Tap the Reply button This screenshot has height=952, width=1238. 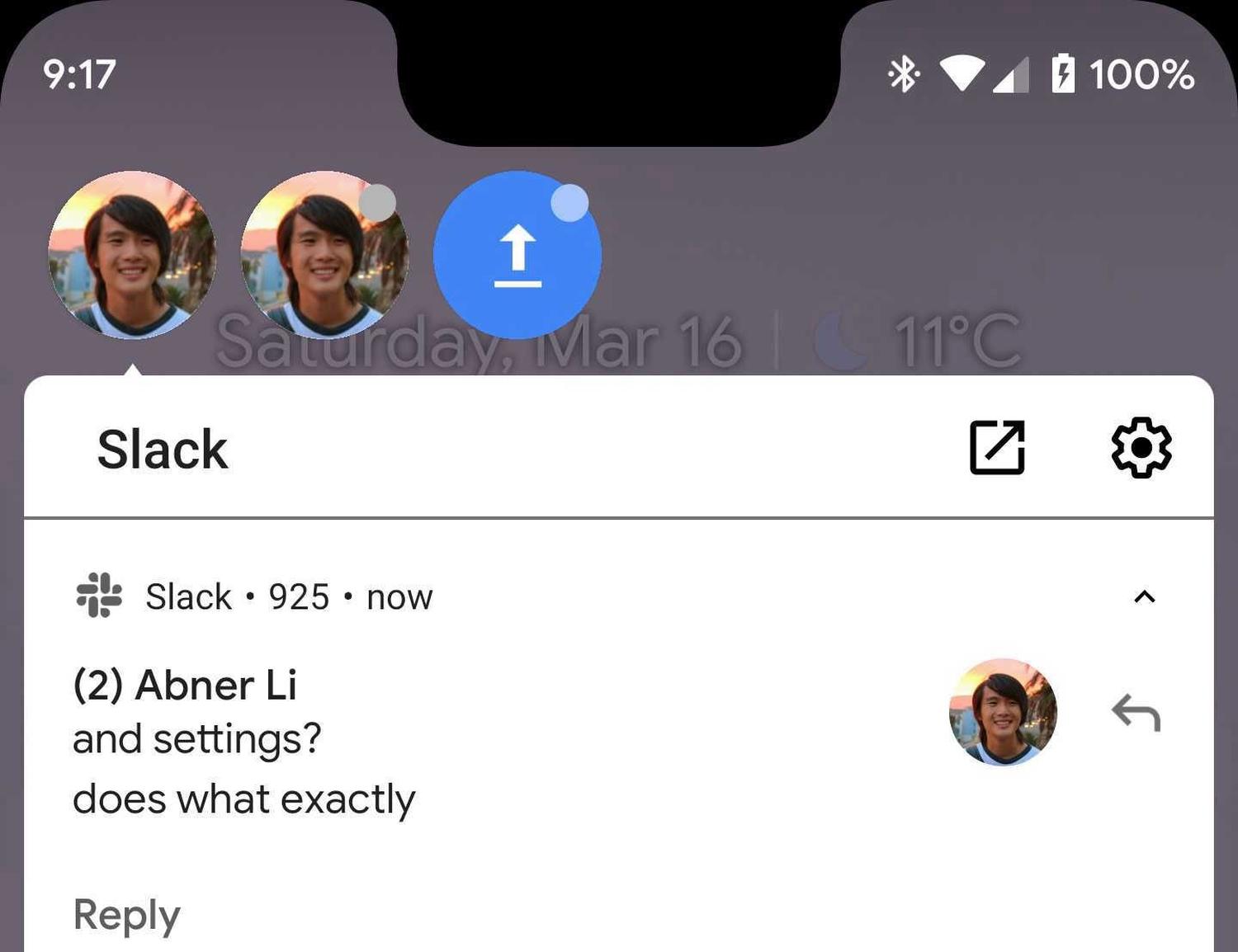click(x=126, y=914)
